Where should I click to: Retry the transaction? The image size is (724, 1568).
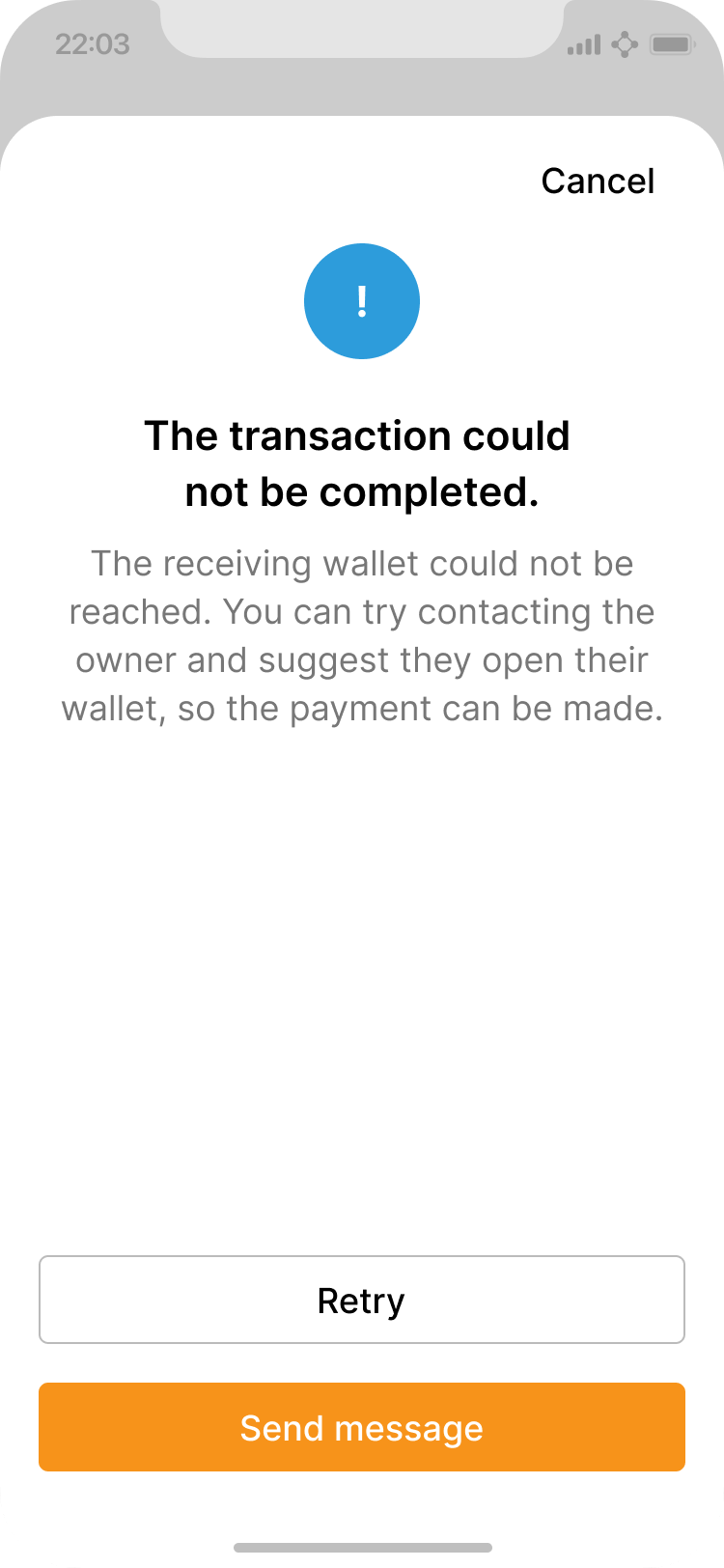(x=361, y=1300)
